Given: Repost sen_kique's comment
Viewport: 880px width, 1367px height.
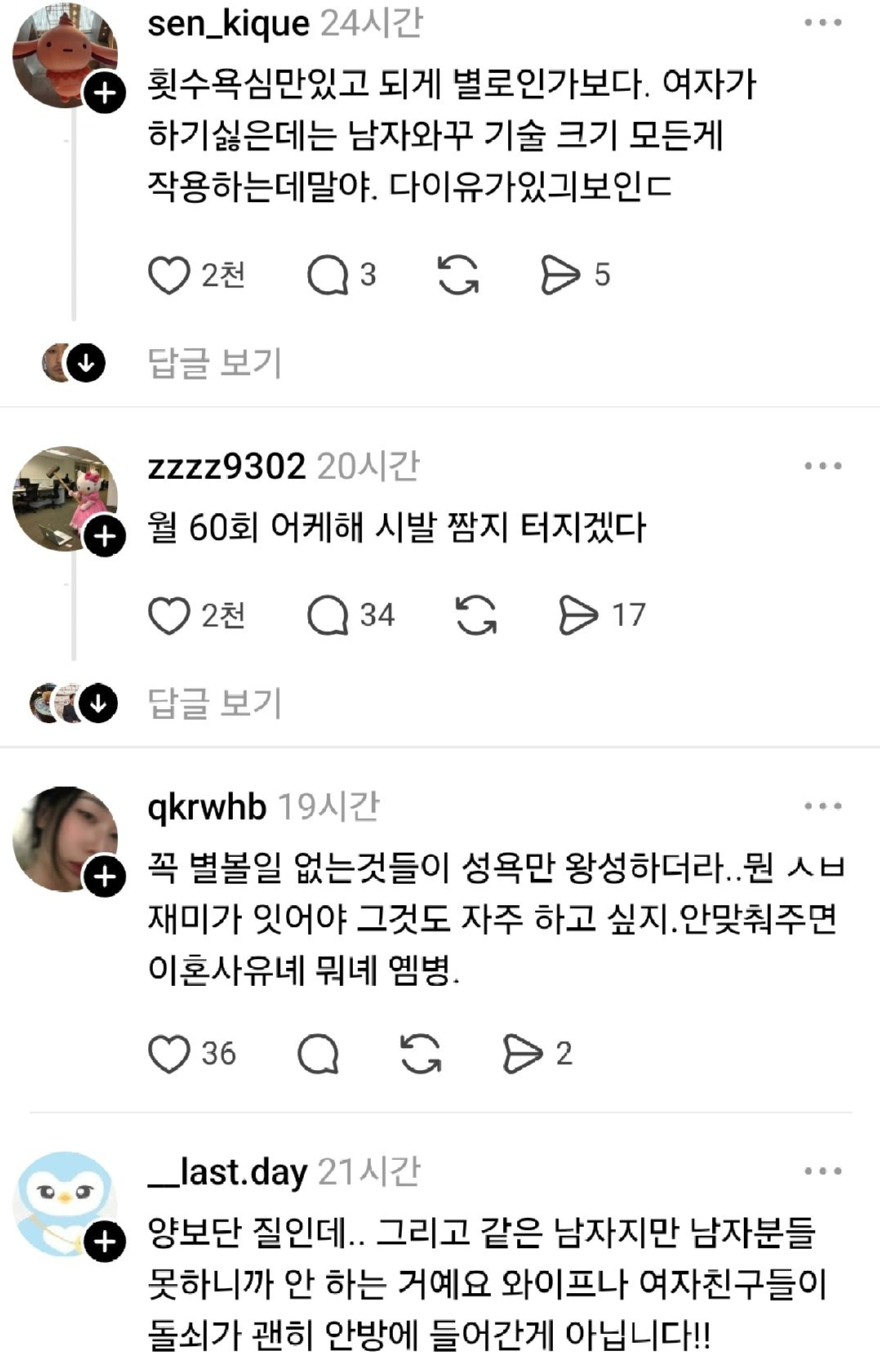Looking at the screenshot, I should [x=458, y=275].
